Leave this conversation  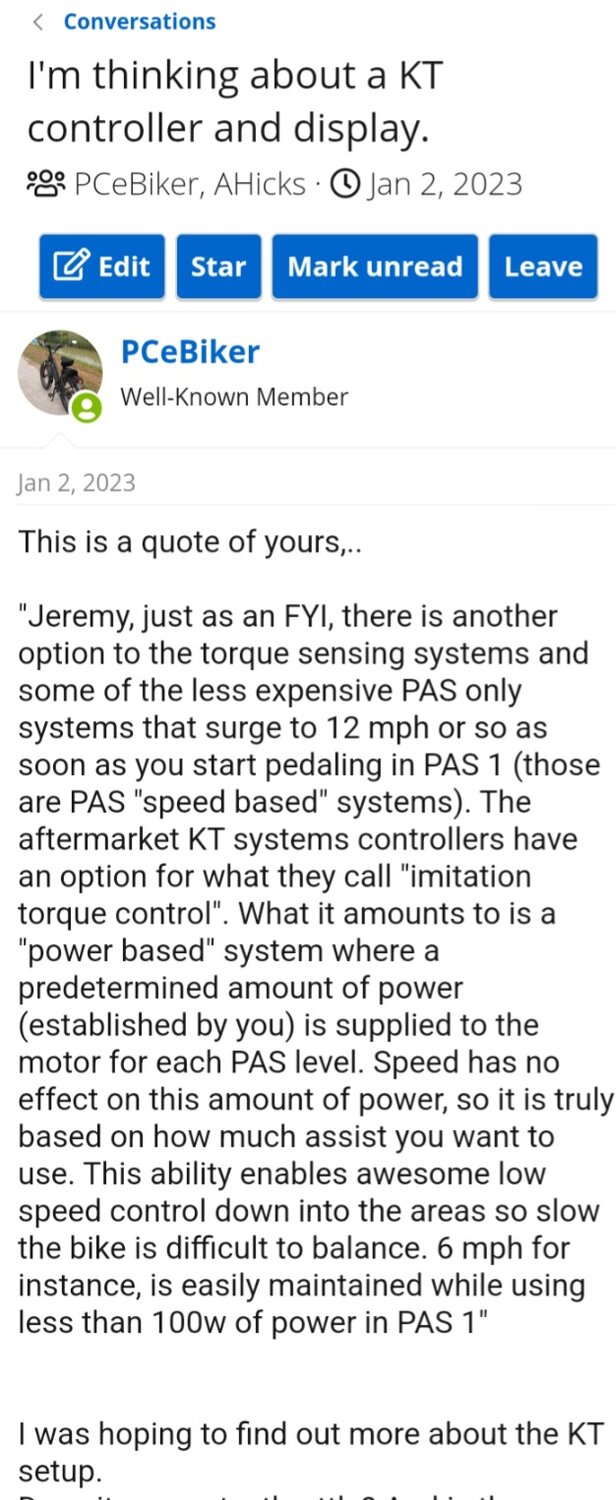pos(542,267)
